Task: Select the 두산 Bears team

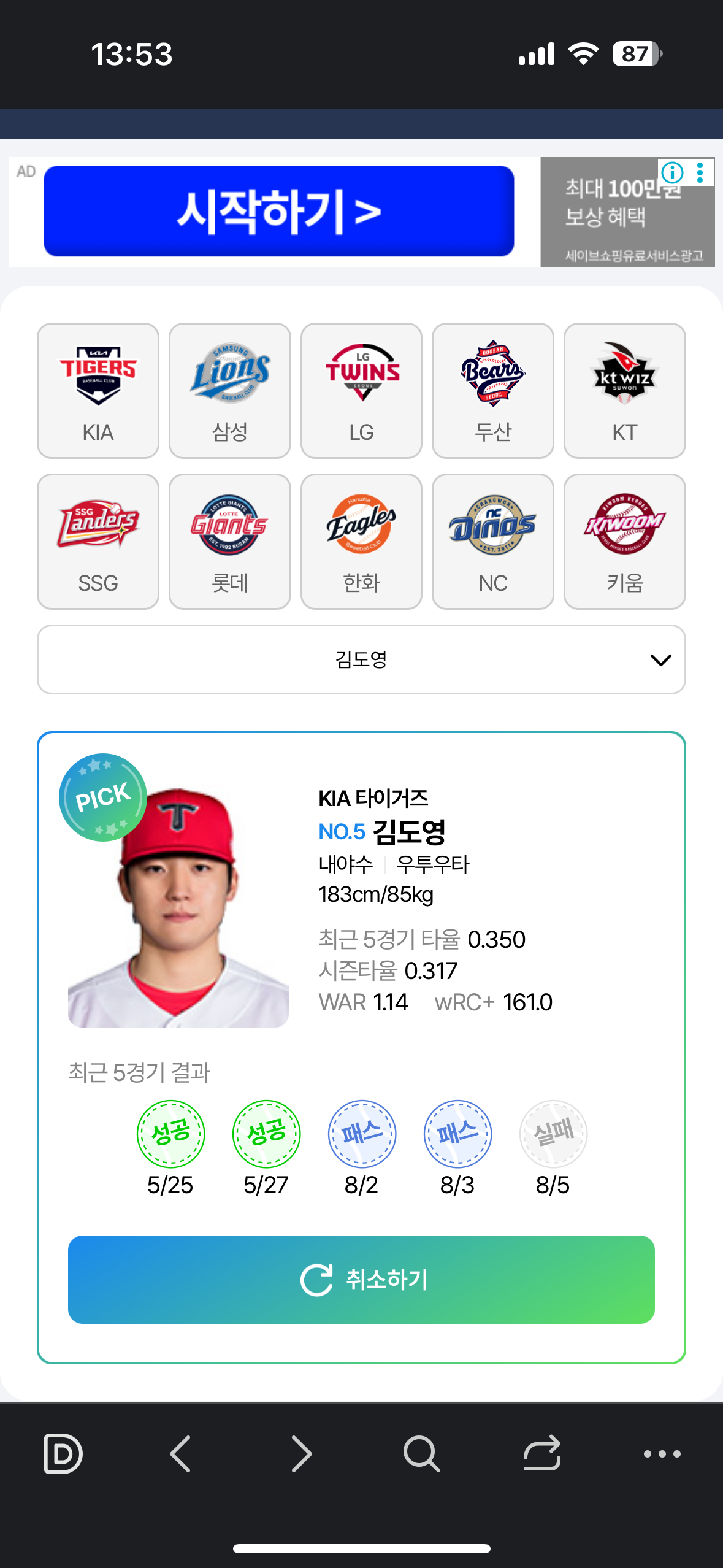Action: [x=493, y=391]
